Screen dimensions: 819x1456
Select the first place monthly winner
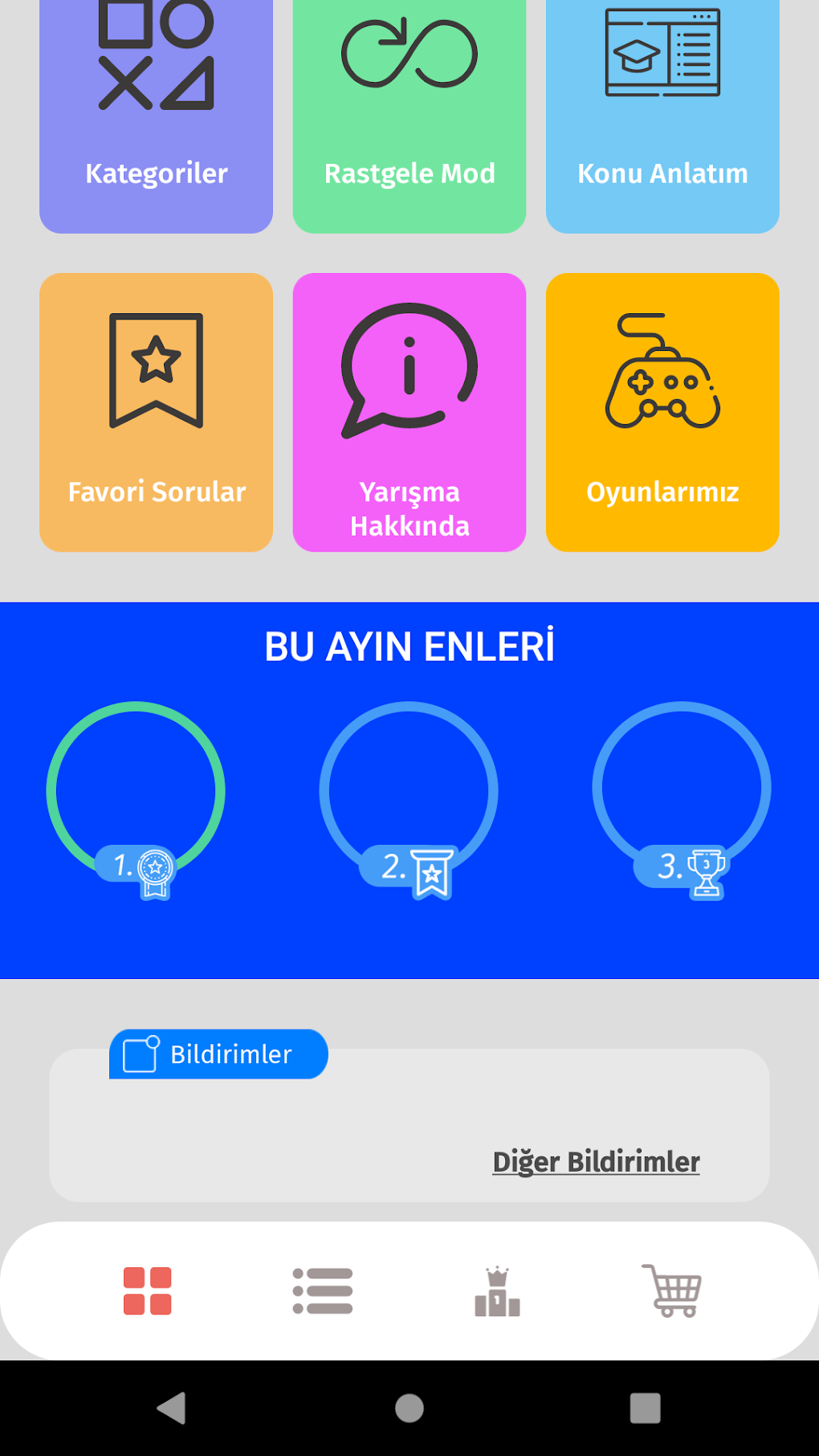pyautogui.click(x=136, y=791)
